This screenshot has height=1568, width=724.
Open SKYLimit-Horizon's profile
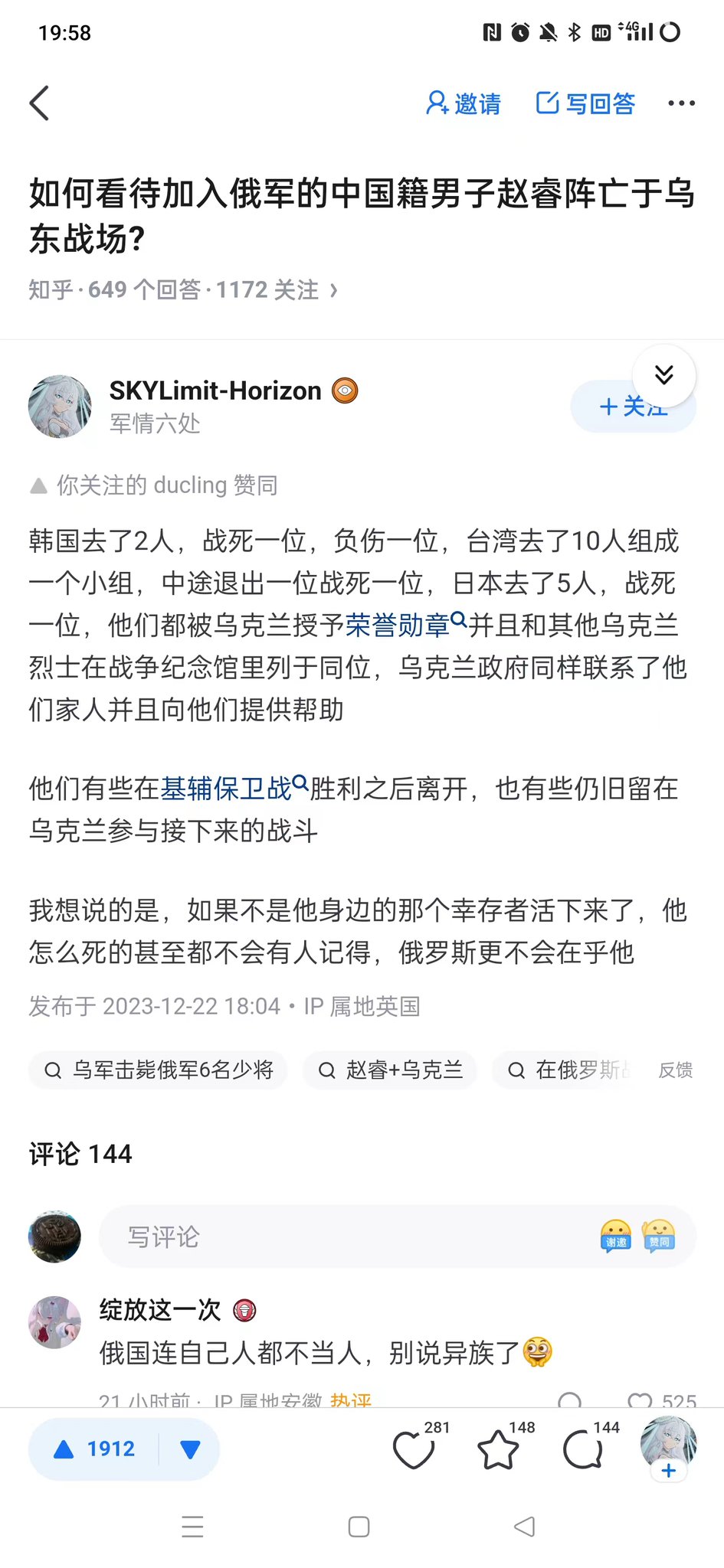215,391
